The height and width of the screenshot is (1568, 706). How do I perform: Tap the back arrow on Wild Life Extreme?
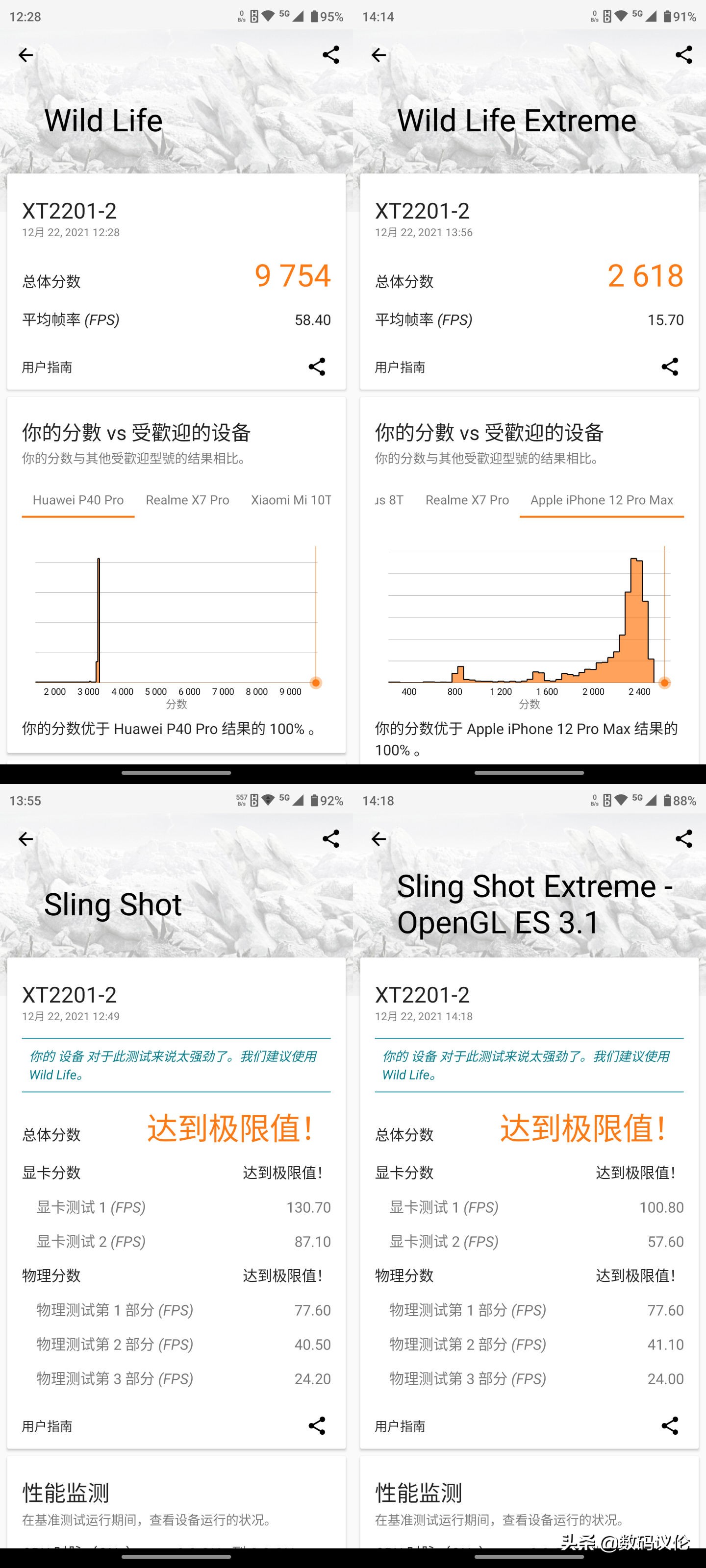pos(379,55)
